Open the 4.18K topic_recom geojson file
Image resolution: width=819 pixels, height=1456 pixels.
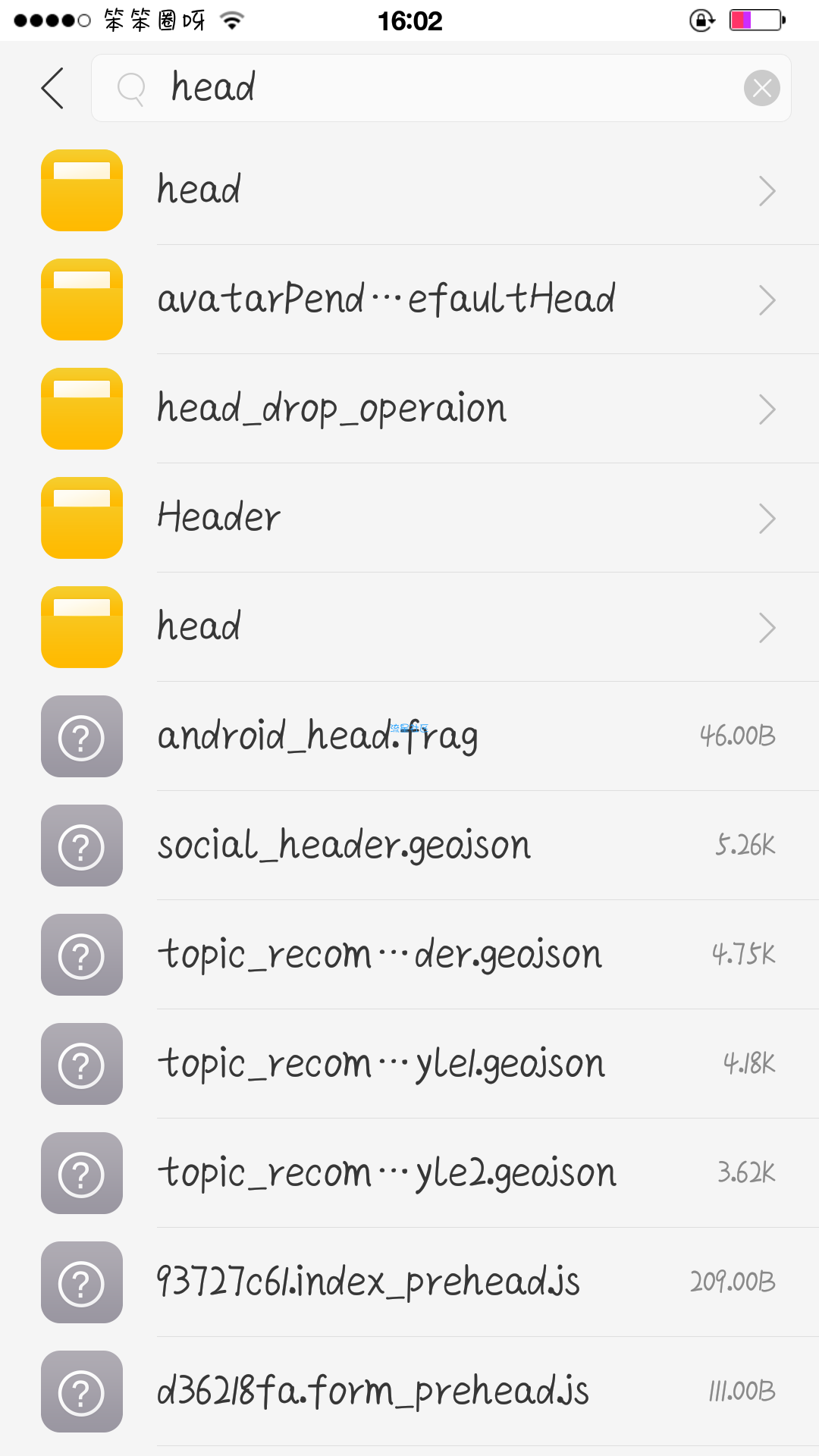pyautogui.click(x=409, y=1064)
